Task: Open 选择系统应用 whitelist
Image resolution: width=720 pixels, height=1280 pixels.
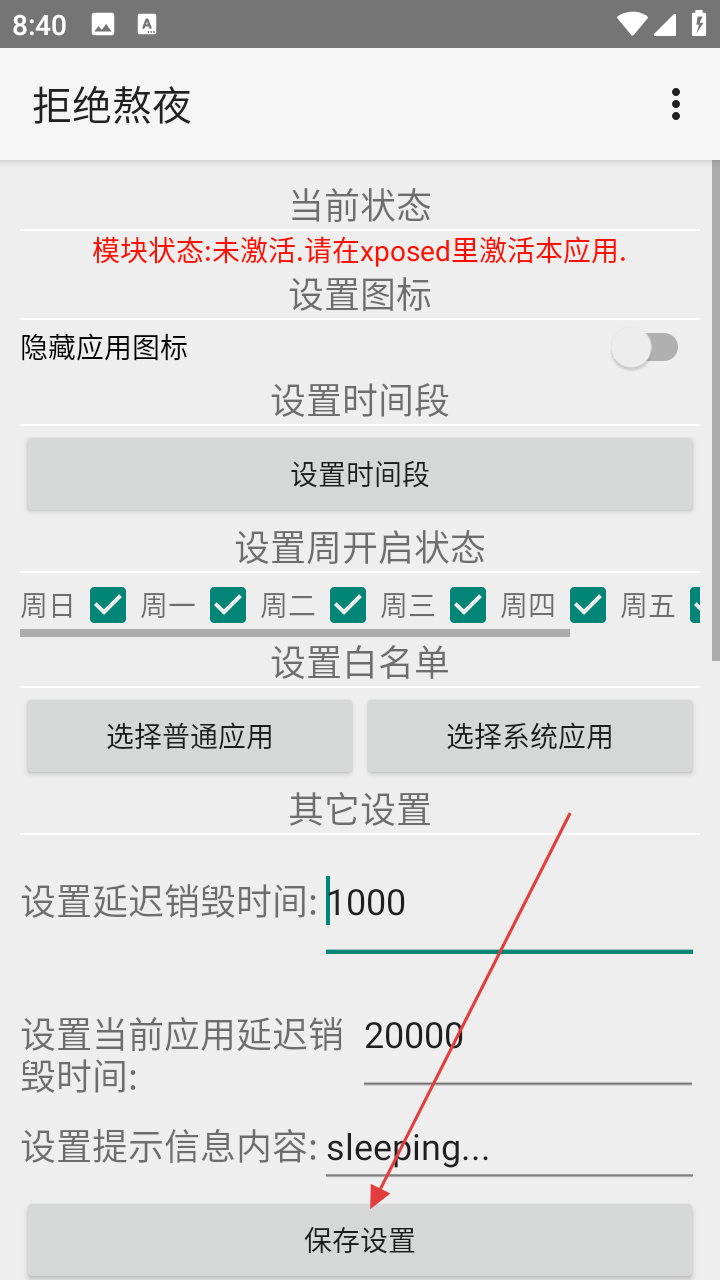Action: 529,737
